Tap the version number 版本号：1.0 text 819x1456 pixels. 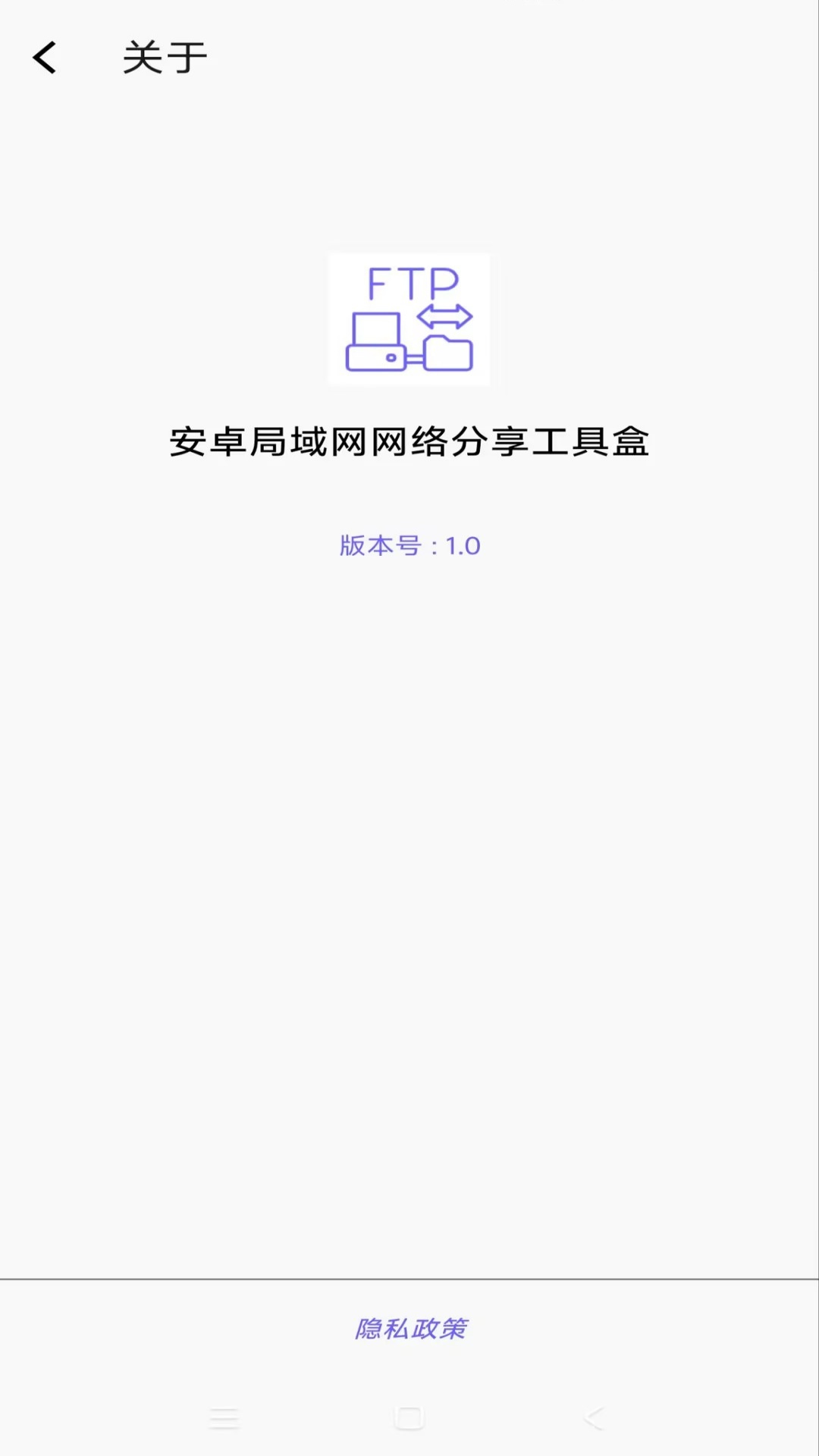[409, 545]
